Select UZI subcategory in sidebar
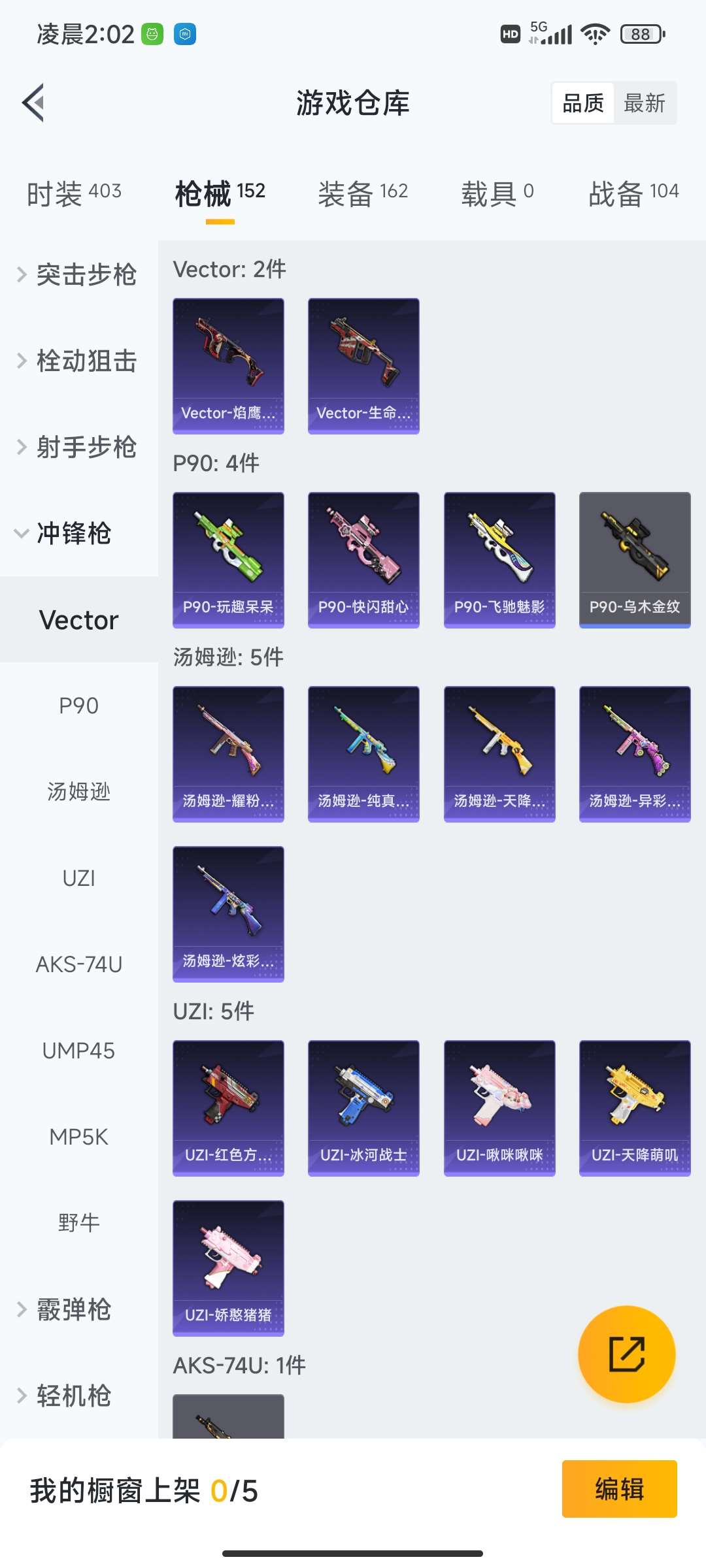The image size is (706, 1568). (78, 878)
